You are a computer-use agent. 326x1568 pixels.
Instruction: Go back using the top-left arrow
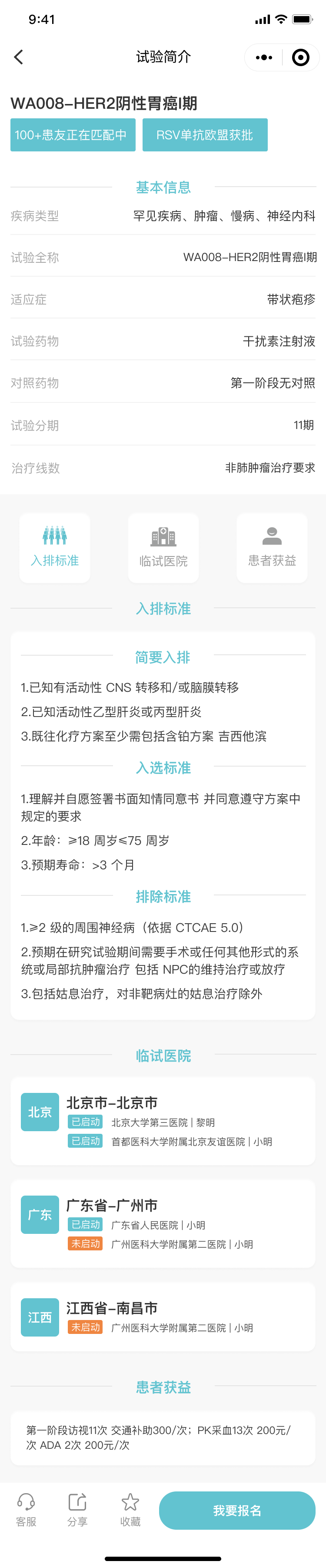[x=19, y=57]
